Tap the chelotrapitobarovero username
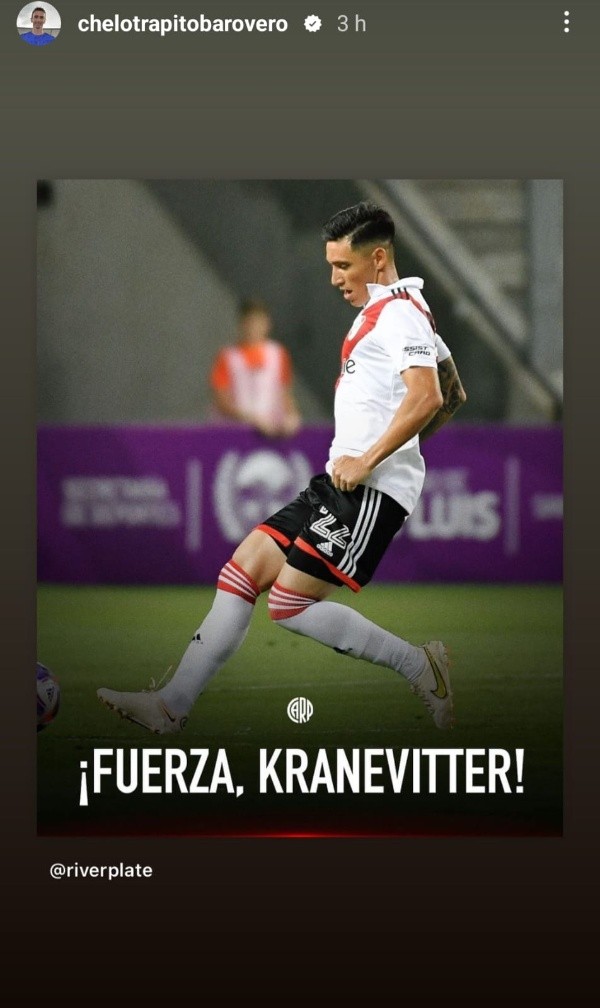 (182, 24)
